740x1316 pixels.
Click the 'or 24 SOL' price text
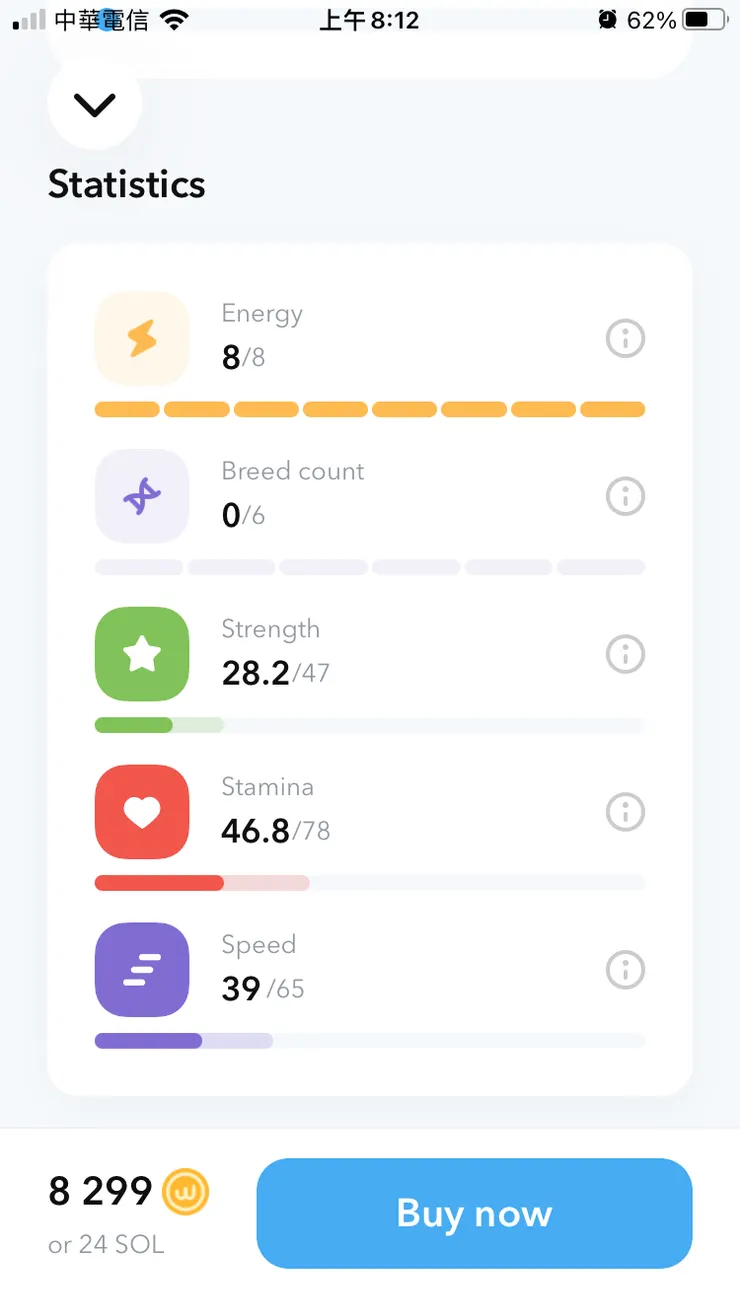105,1244
